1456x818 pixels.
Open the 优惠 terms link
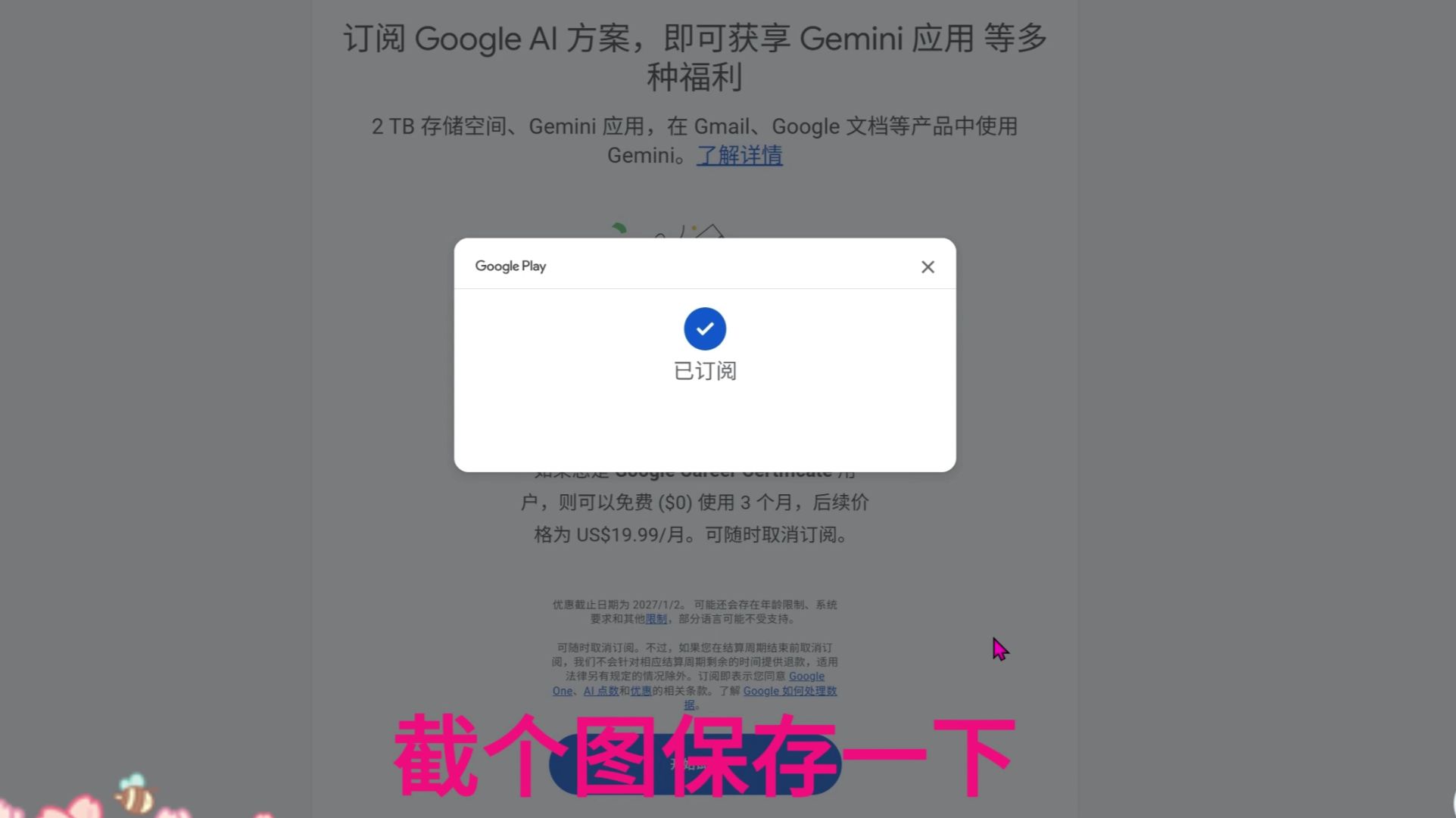pos(641,691)
